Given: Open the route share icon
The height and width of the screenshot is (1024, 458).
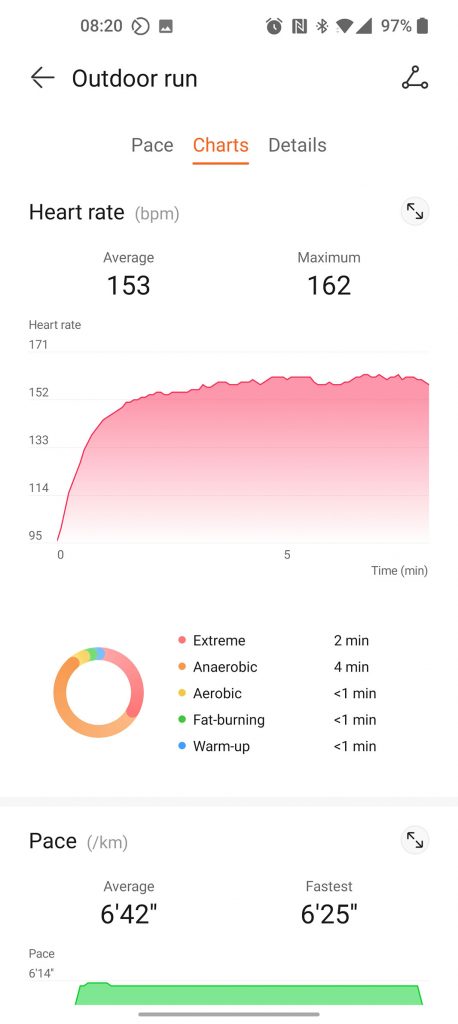Looking at the screenshot, I should [415, 78].
